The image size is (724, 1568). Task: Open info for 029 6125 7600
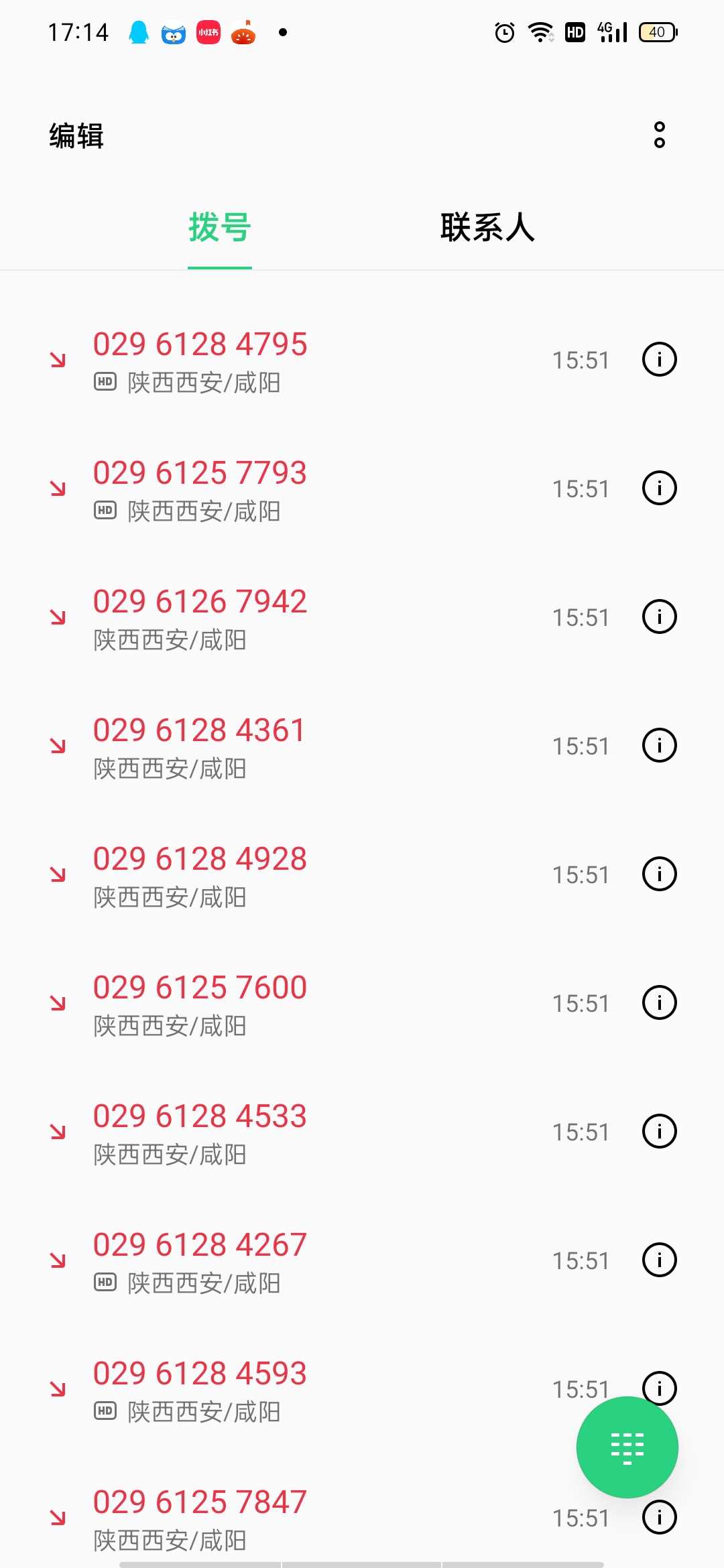point(660,1003)
